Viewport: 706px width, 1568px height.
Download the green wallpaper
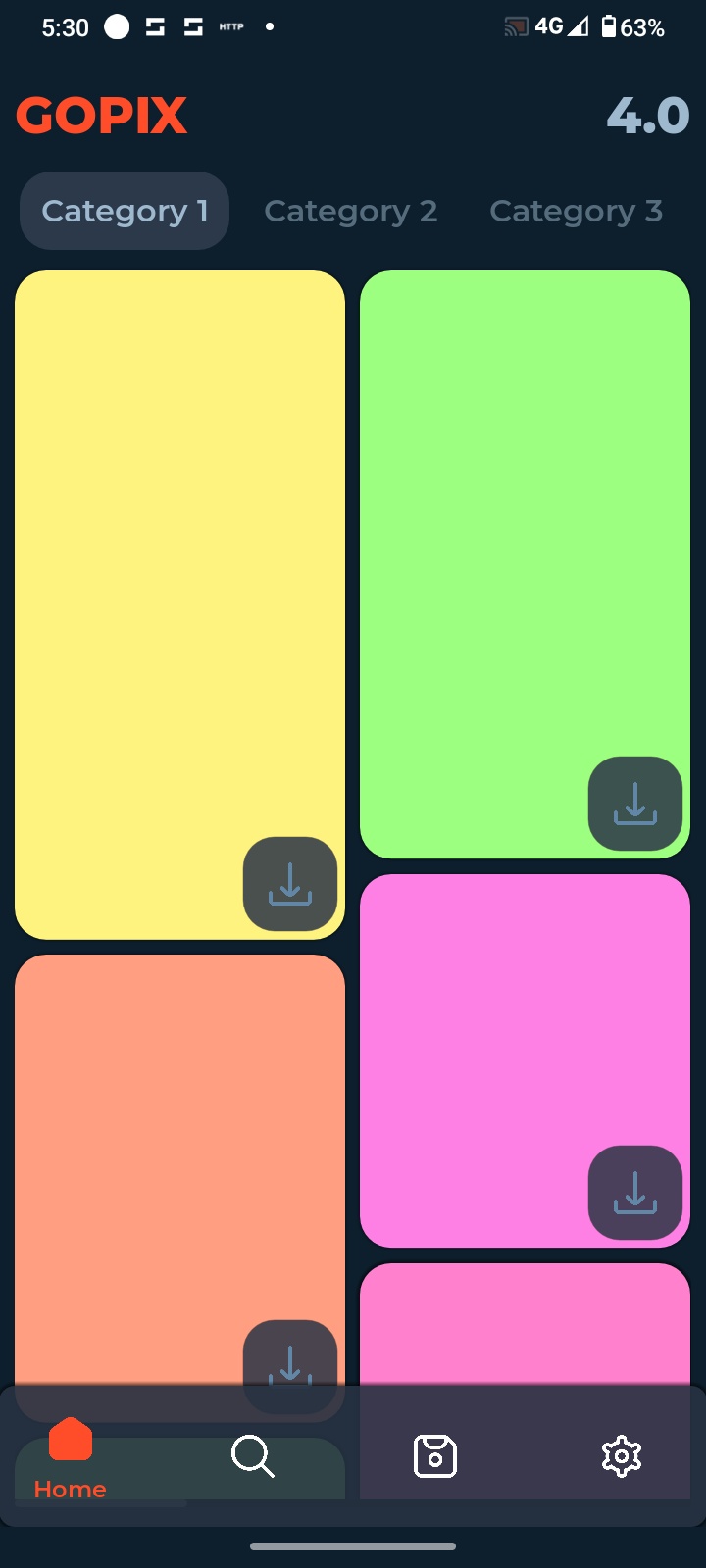pyautogui.click(x=635, y=804)
